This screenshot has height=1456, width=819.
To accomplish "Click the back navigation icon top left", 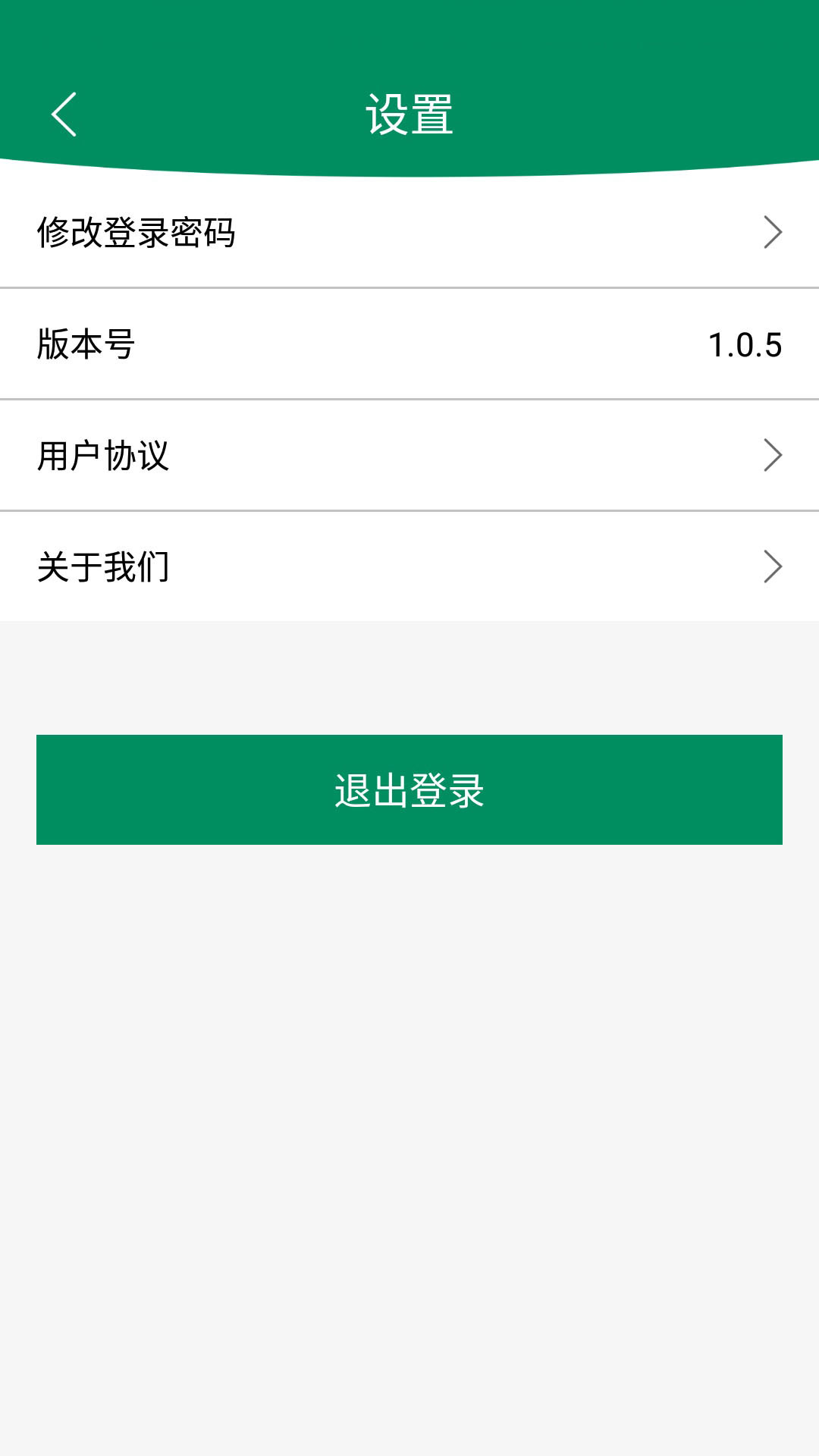I will coord(64,112).
